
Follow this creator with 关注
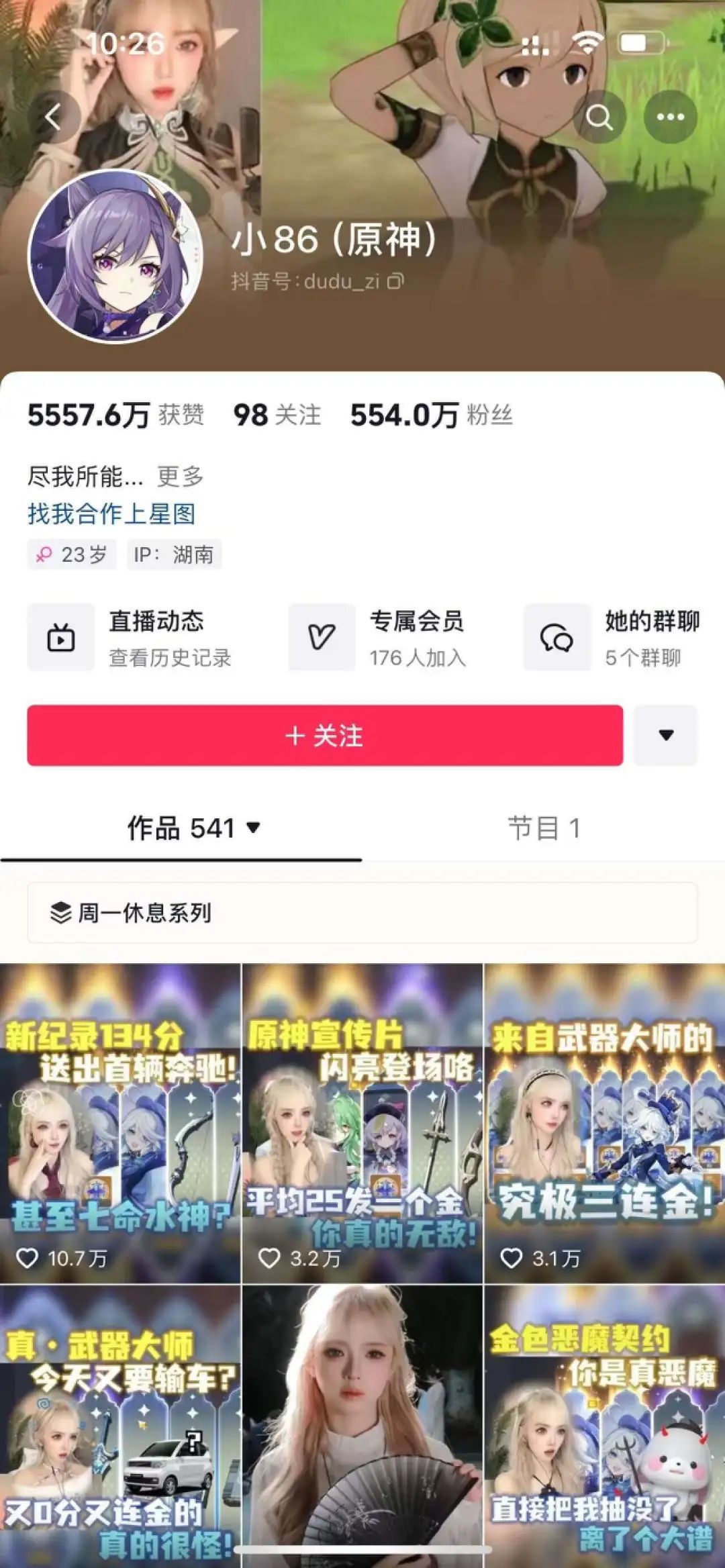click(x=325, y=736)
